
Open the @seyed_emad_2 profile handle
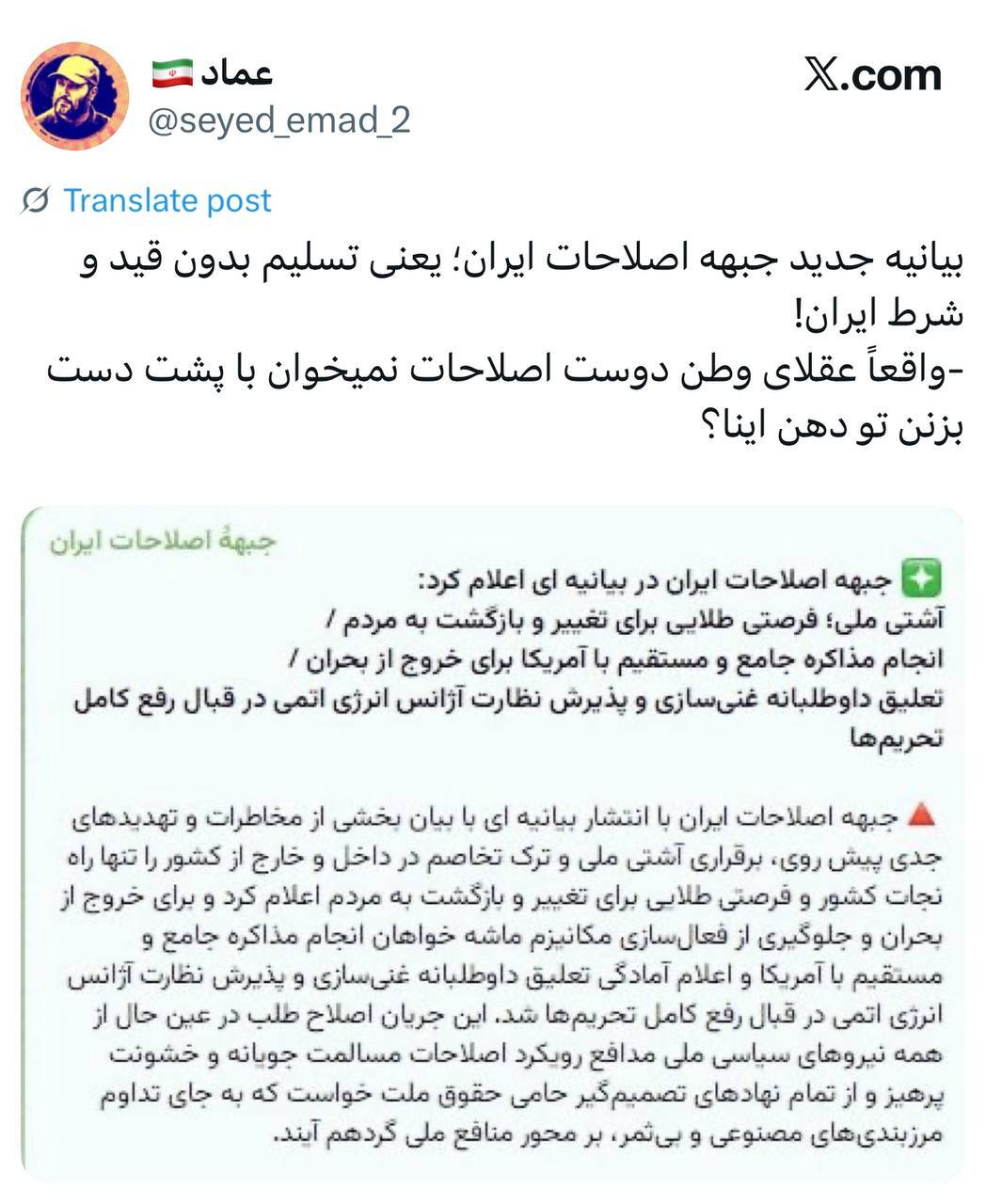(279, 121)
